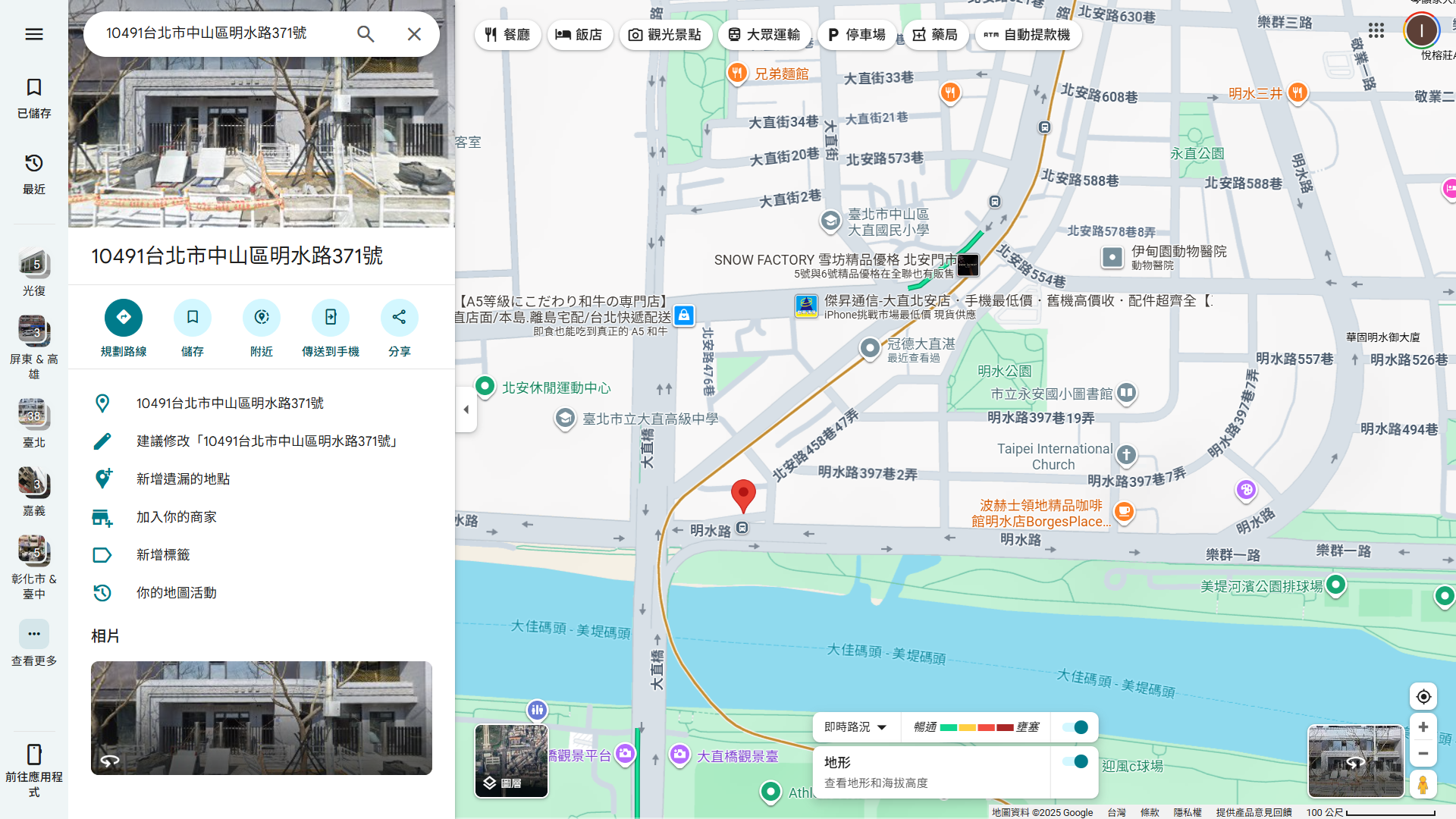Select the 餐廳 restaurants chip

coord(508,35)
